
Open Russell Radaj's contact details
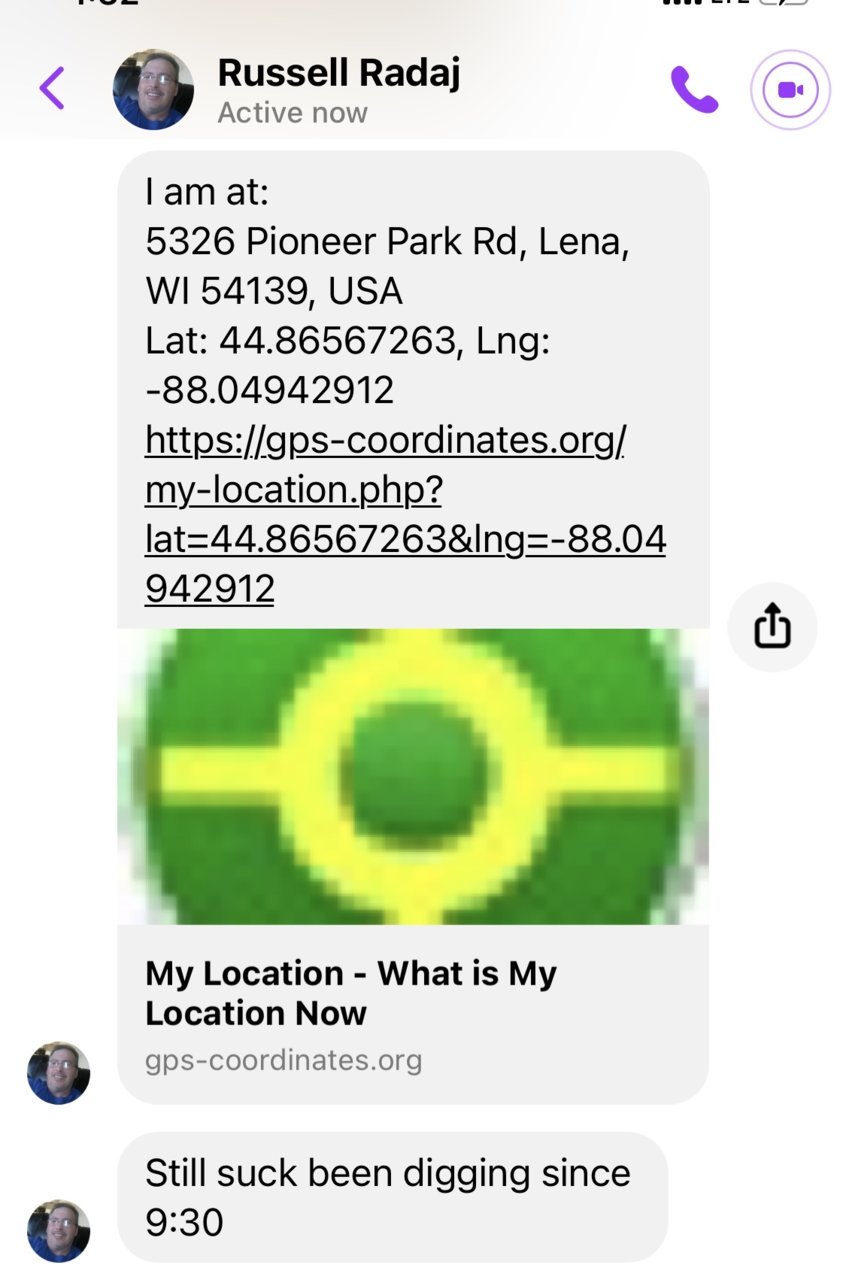click(338, 89)
